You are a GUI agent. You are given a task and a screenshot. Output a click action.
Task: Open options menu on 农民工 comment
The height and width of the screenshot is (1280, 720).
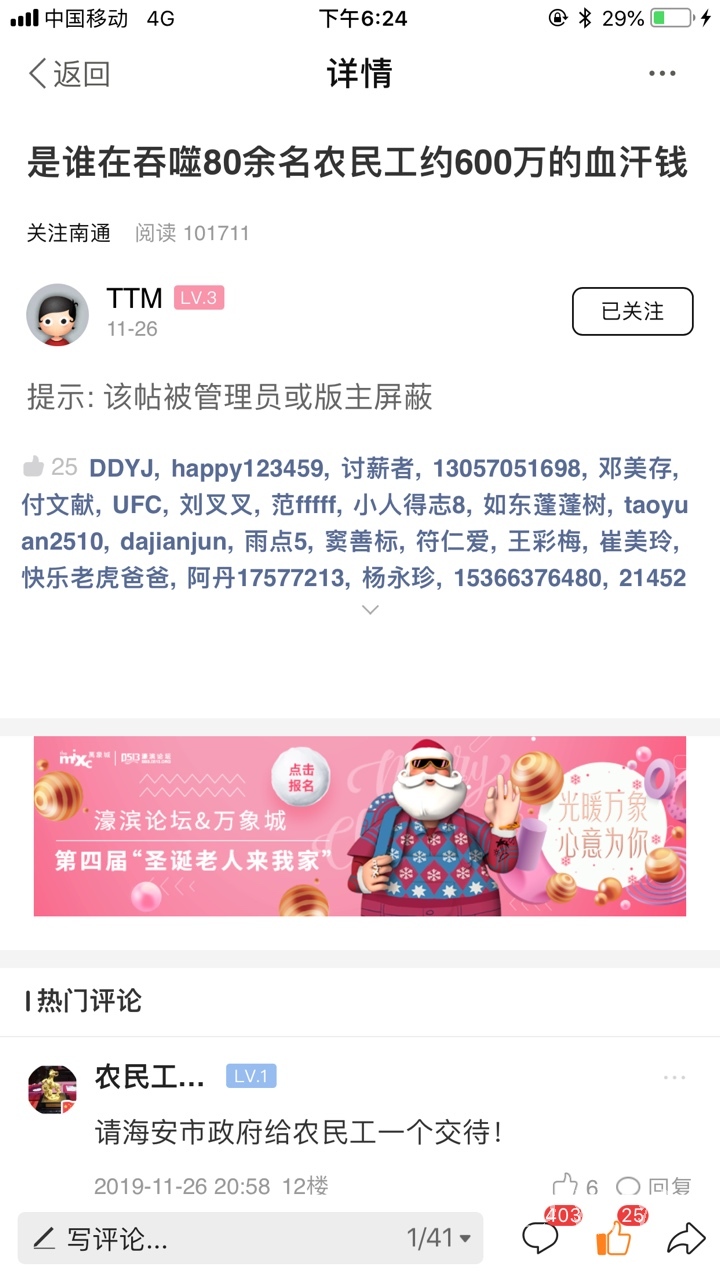[x=675, y=1077]
